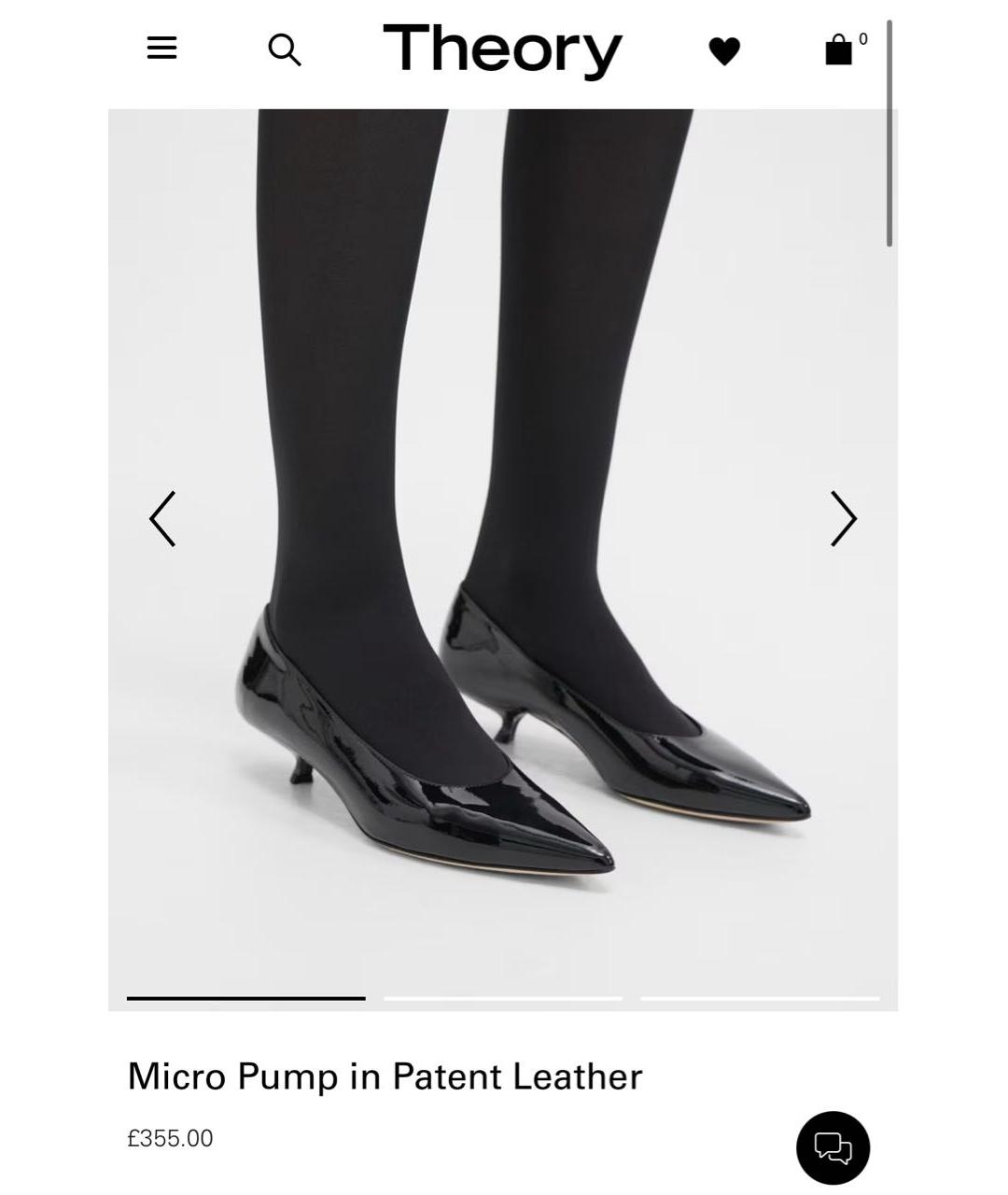The width and height of the screenshot is (1008, 1195).
Task: Open the wishlist heart
Action: [x=724, y=50]
